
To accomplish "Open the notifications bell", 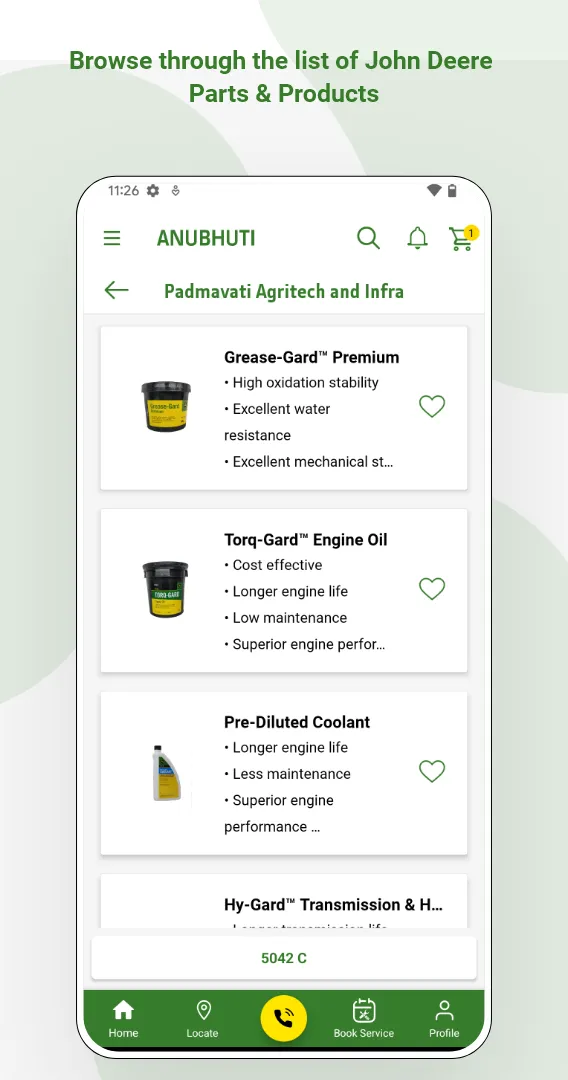I will (x=417, y=238).
